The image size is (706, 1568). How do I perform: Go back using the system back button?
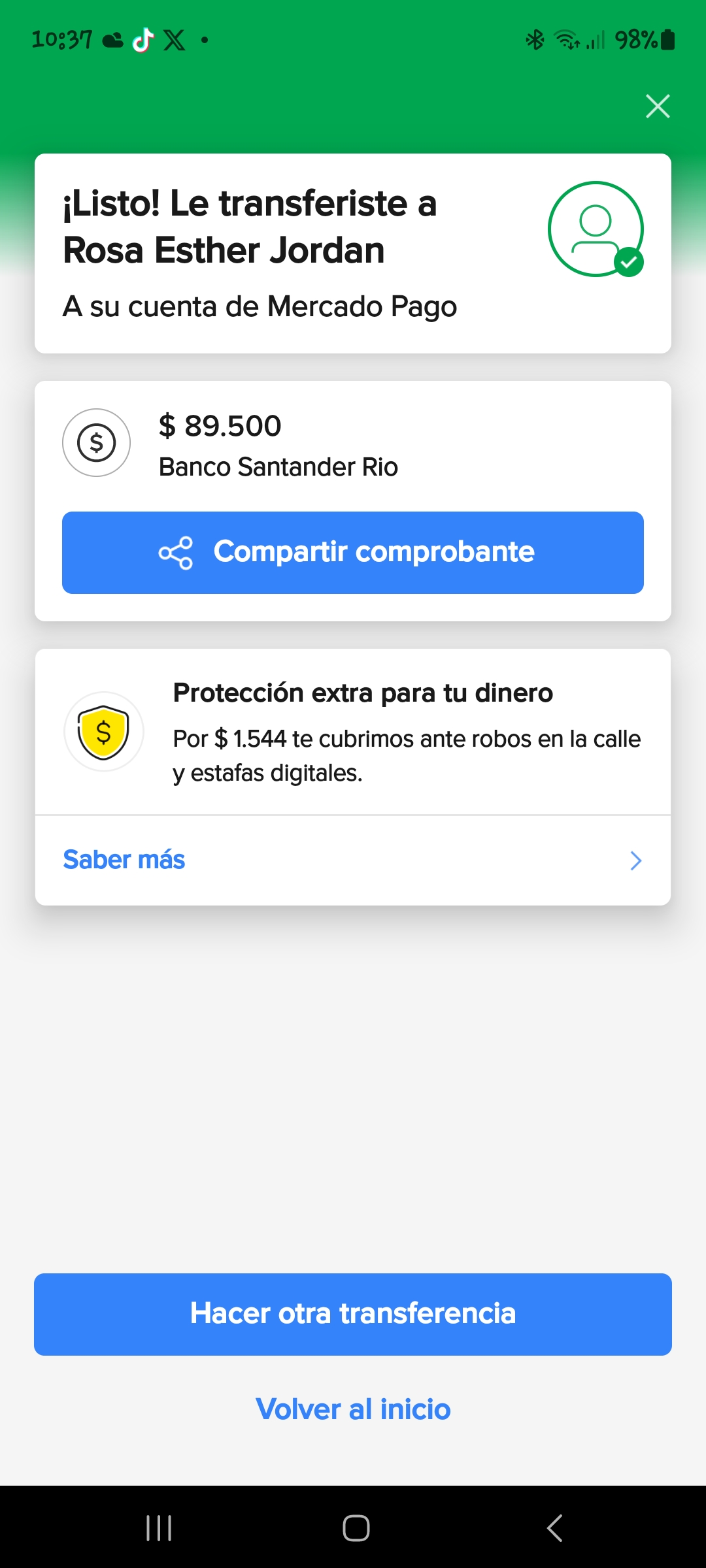pos(554,1528)
